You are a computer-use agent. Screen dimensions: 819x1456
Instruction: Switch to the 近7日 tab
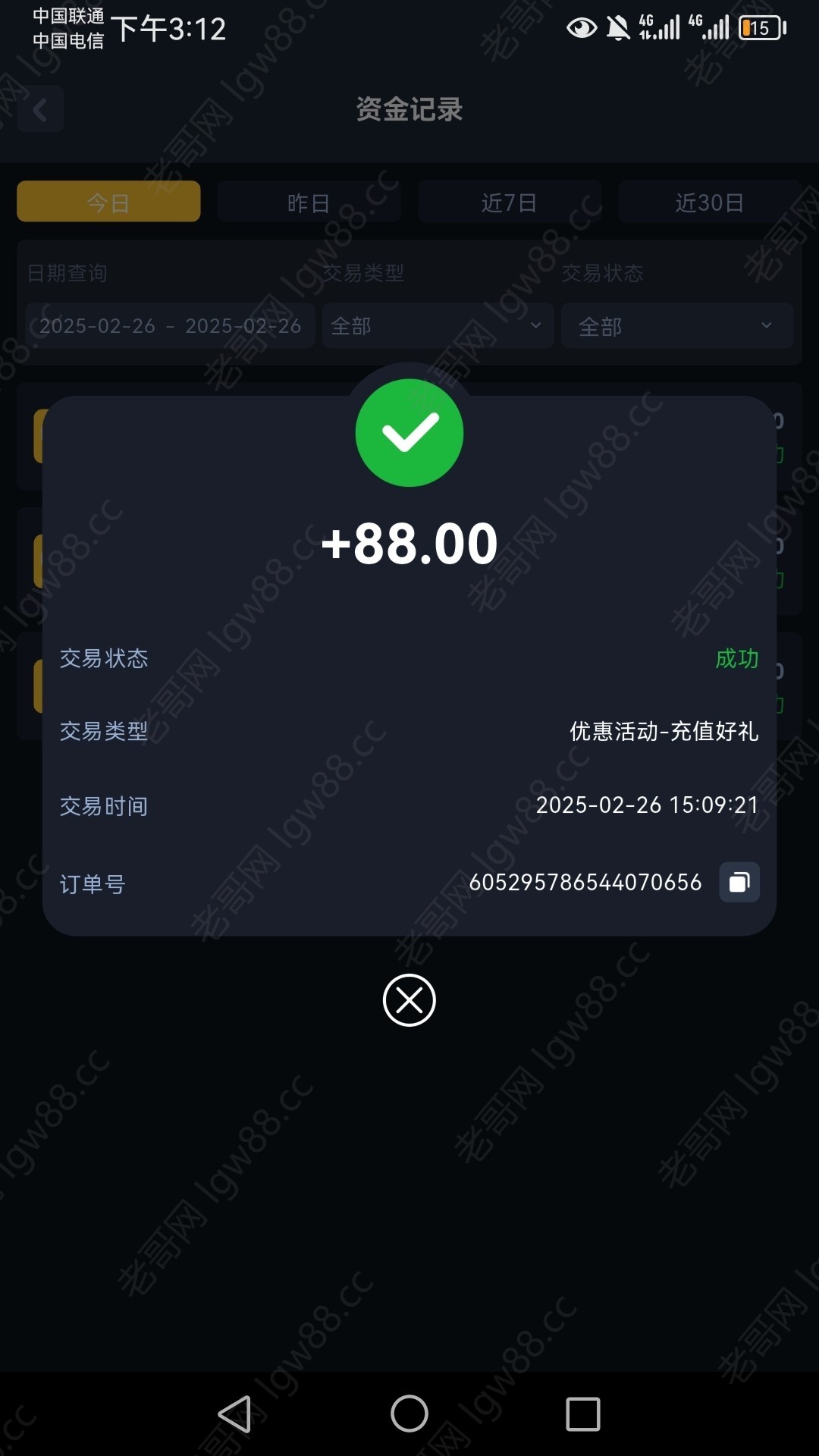509,202
